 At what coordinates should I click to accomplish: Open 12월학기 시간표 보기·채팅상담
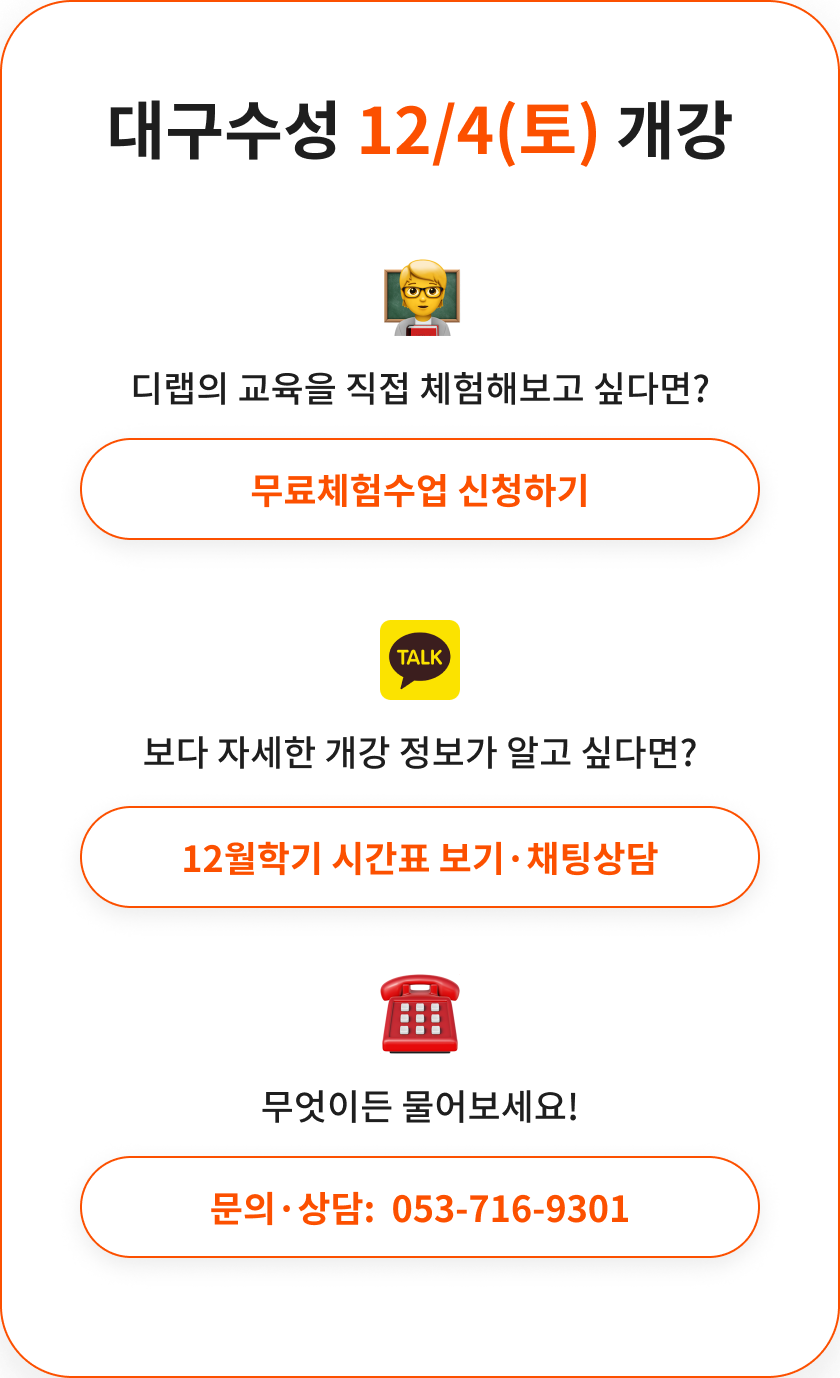(419, 857)
